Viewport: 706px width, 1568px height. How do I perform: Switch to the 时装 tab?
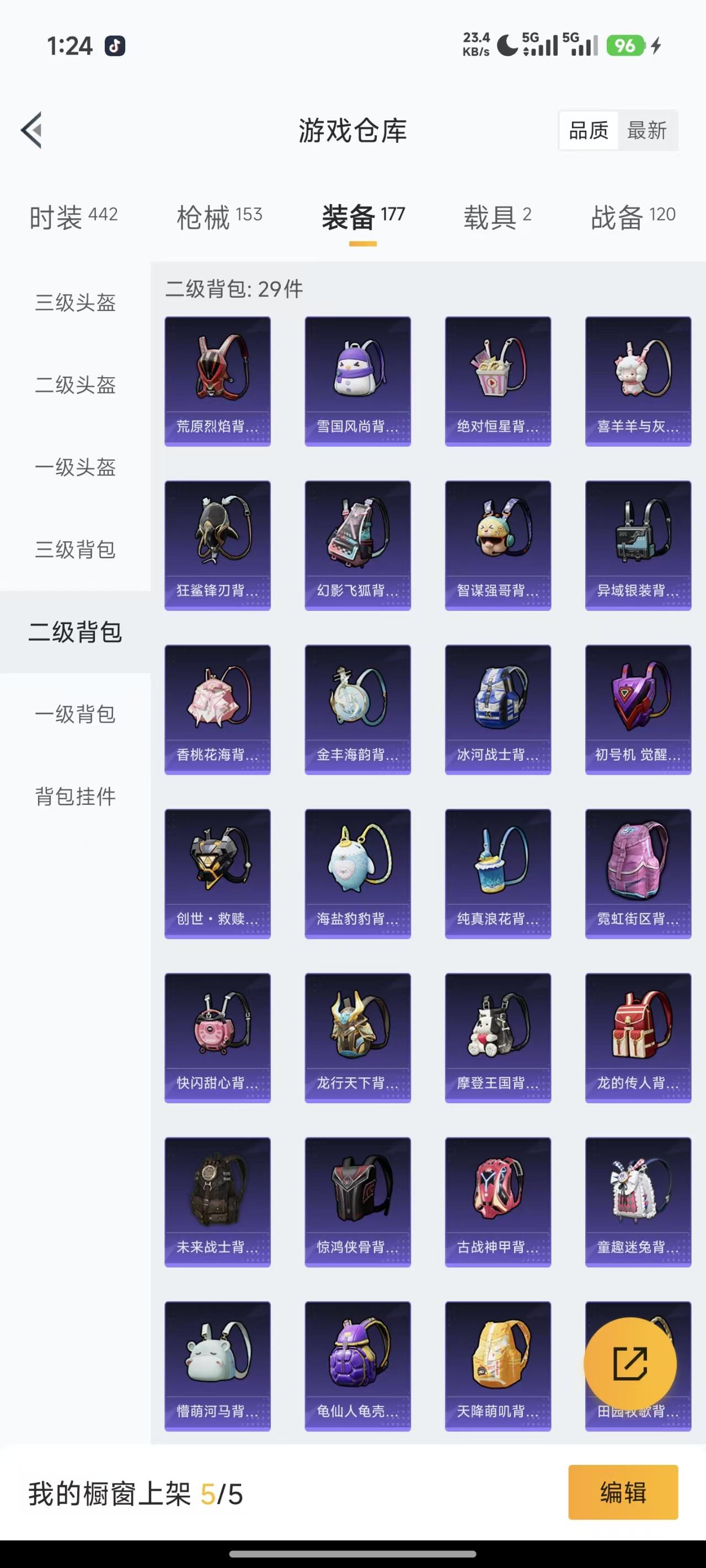[74, 217]
